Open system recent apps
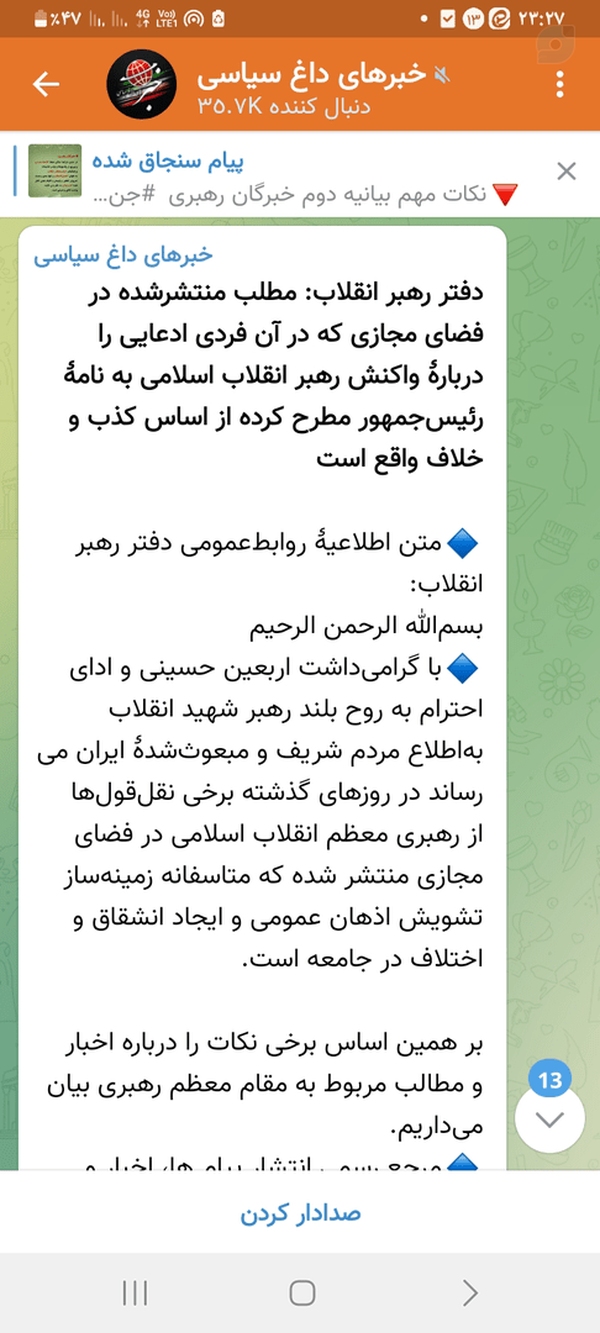The height and width of the screenshot is (1333, 600). (x=135, y=1293)
